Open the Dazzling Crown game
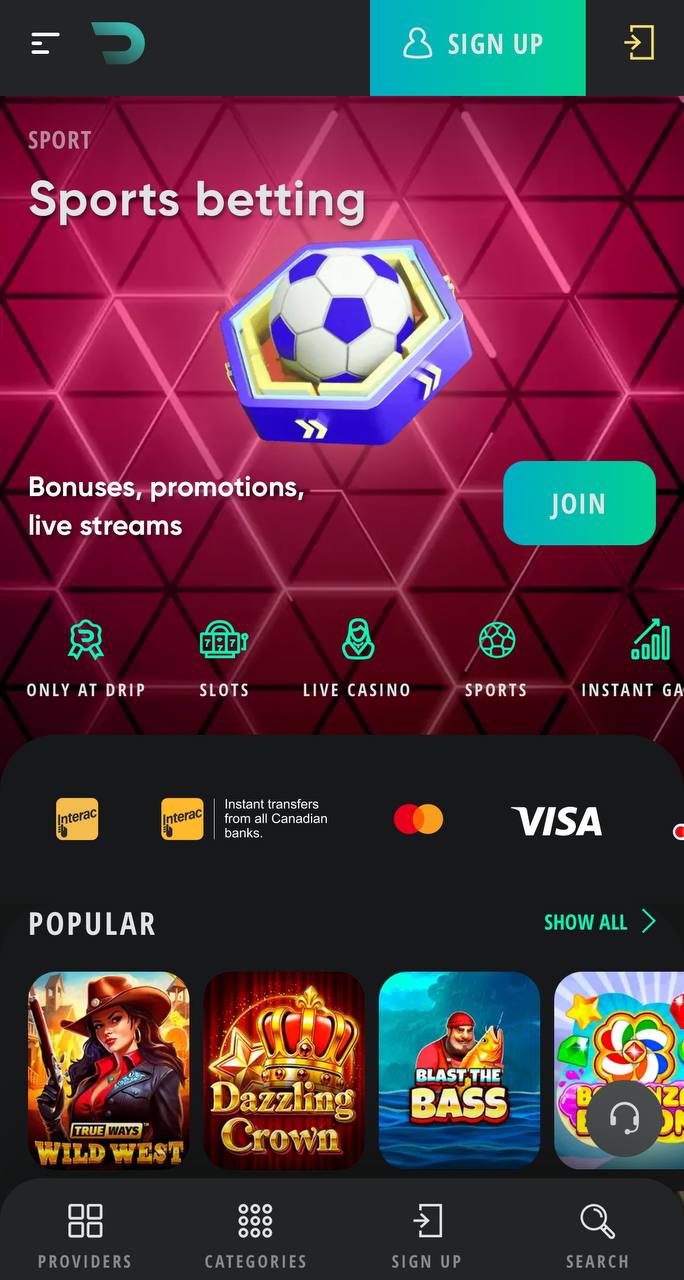684x1280 pixels. click(x=284, y=1070)
